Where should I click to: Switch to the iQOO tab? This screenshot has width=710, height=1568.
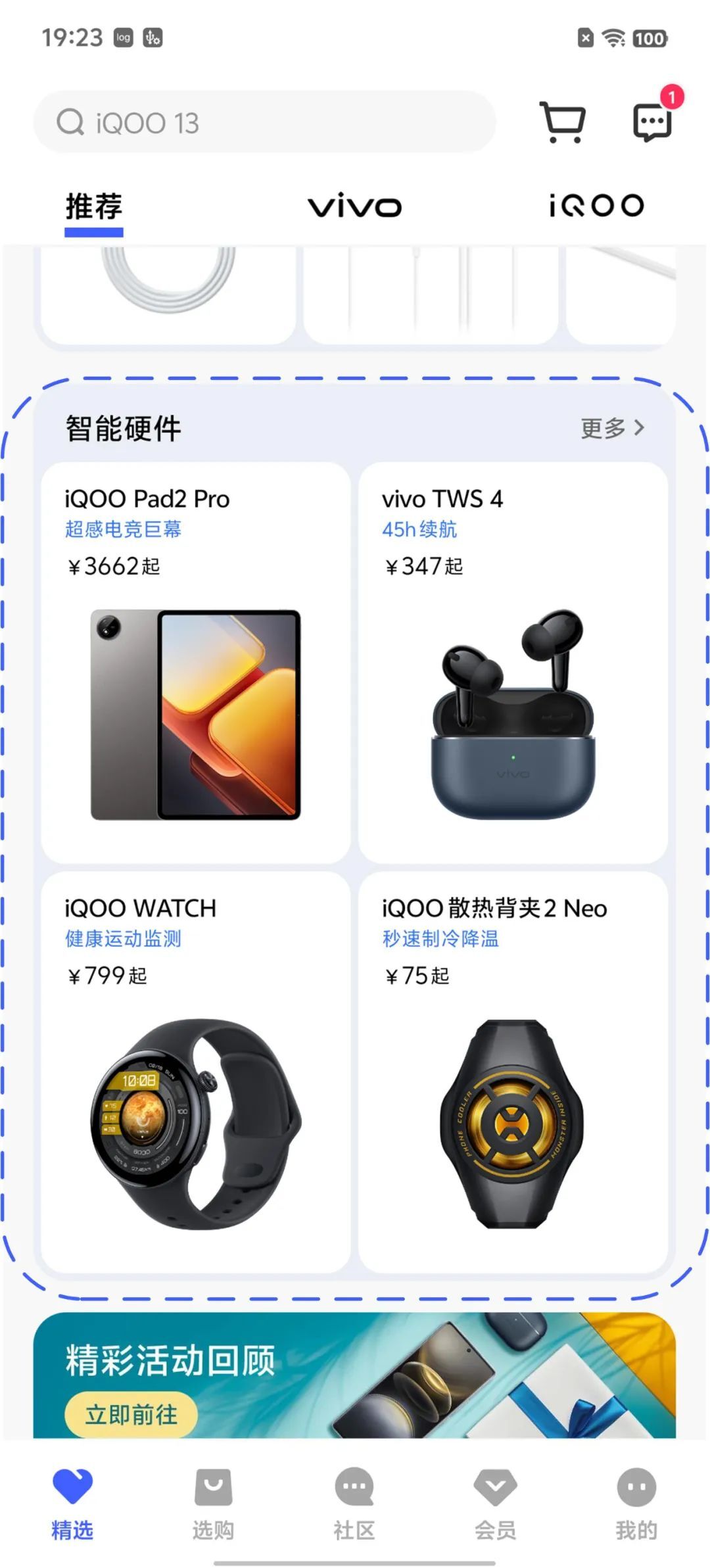point(595,206)
